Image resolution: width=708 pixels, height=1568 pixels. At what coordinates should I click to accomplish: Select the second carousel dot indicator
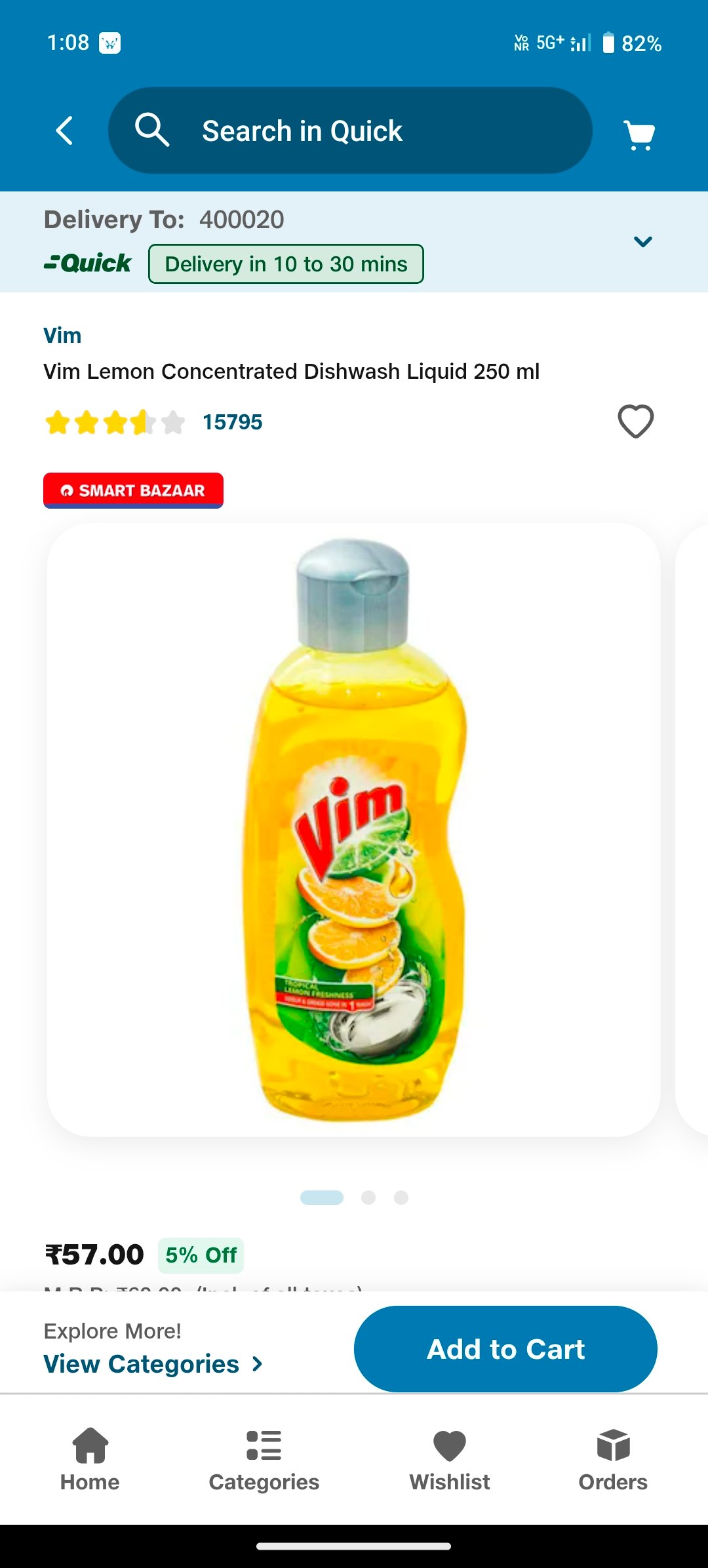click(369, 1197)
